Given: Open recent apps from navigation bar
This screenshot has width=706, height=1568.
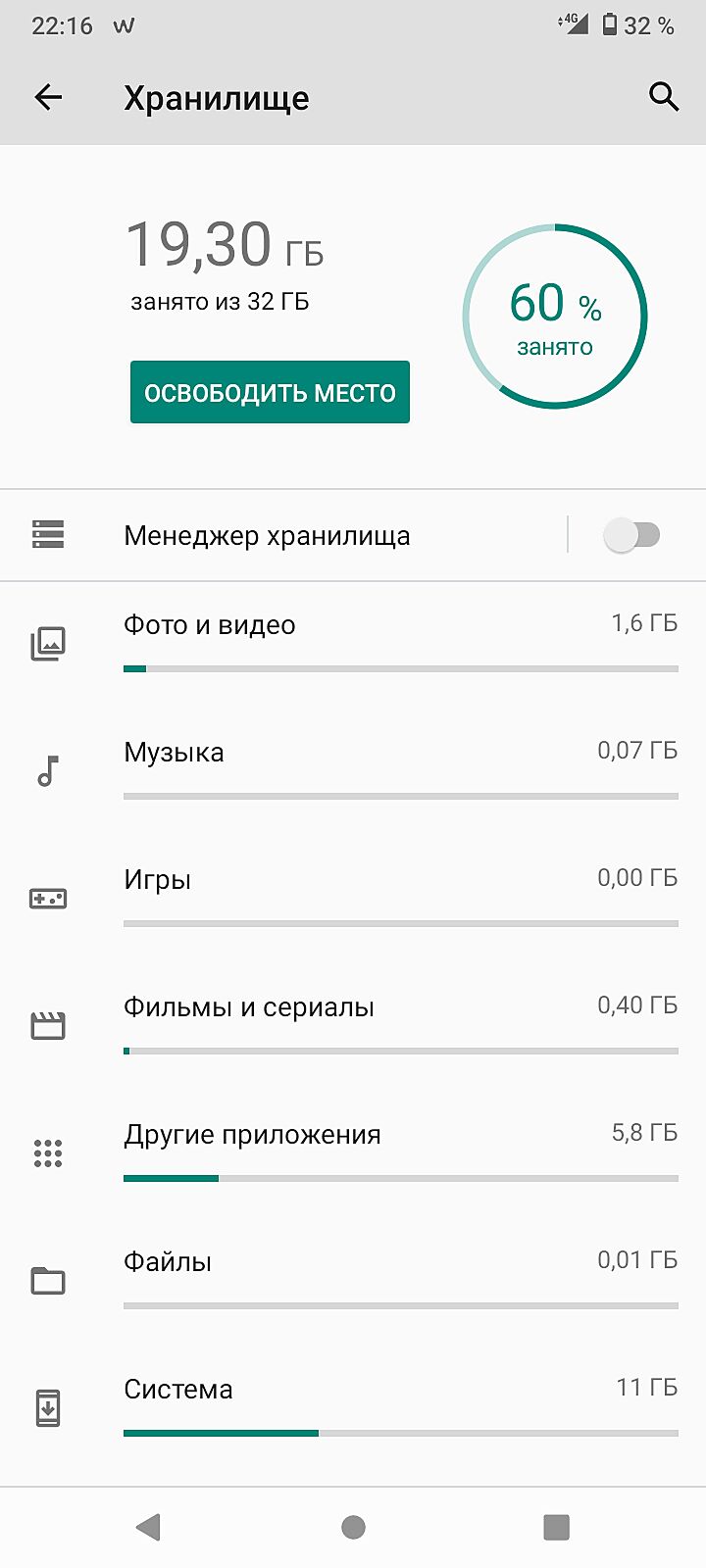Looking at the screenshot, I should pyautogui.click(x=556, y=1527).
